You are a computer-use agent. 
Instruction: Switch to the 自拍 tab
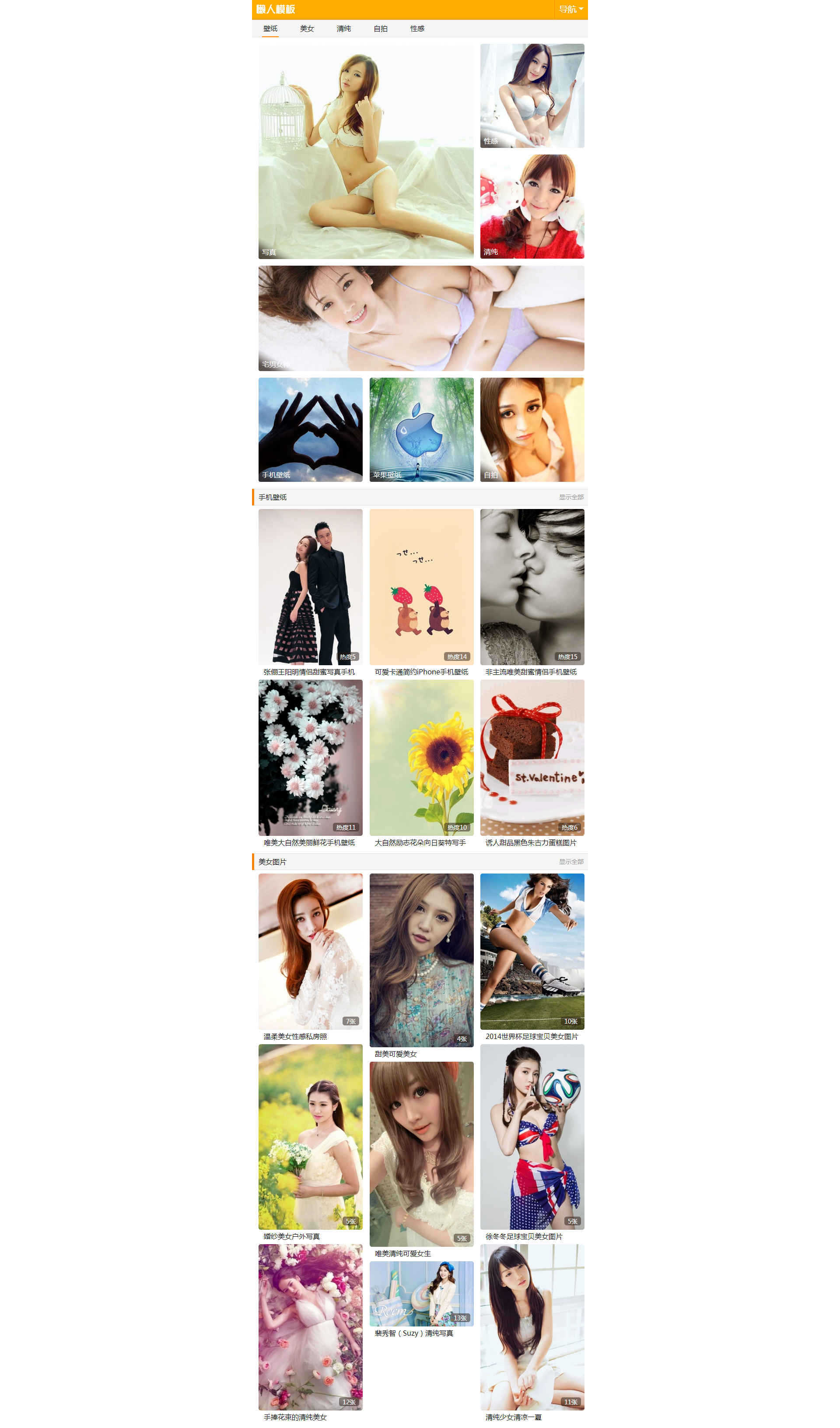click(x=380, y=29)
